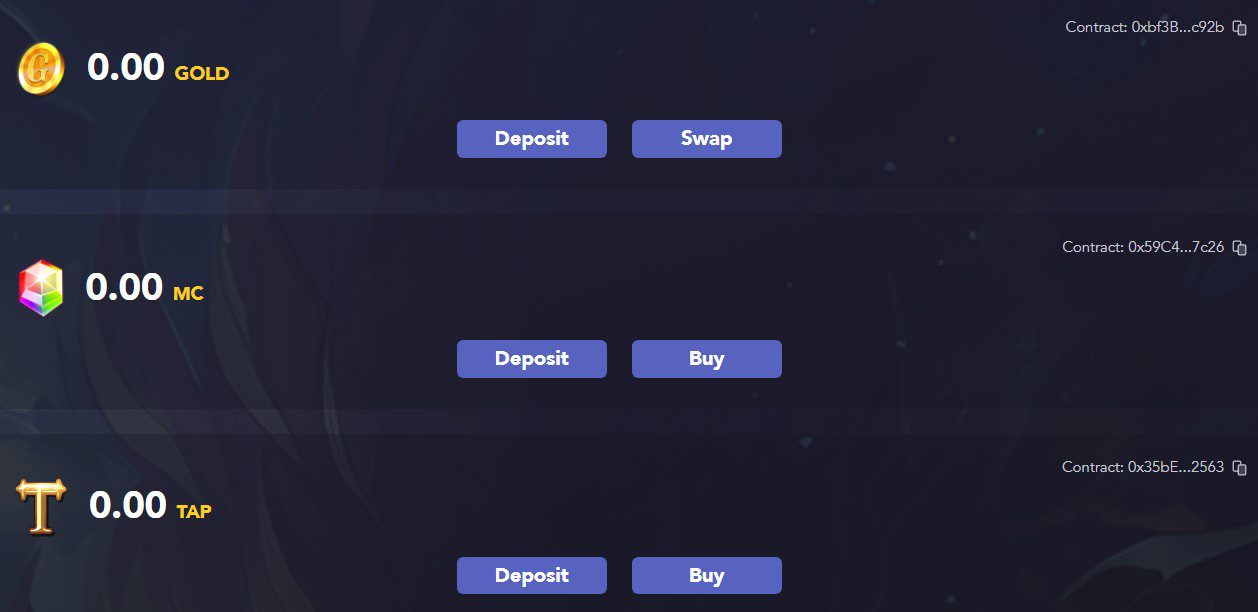Deposit MC tokens
Screen dimensions: 1258x612
coord(531,359)
